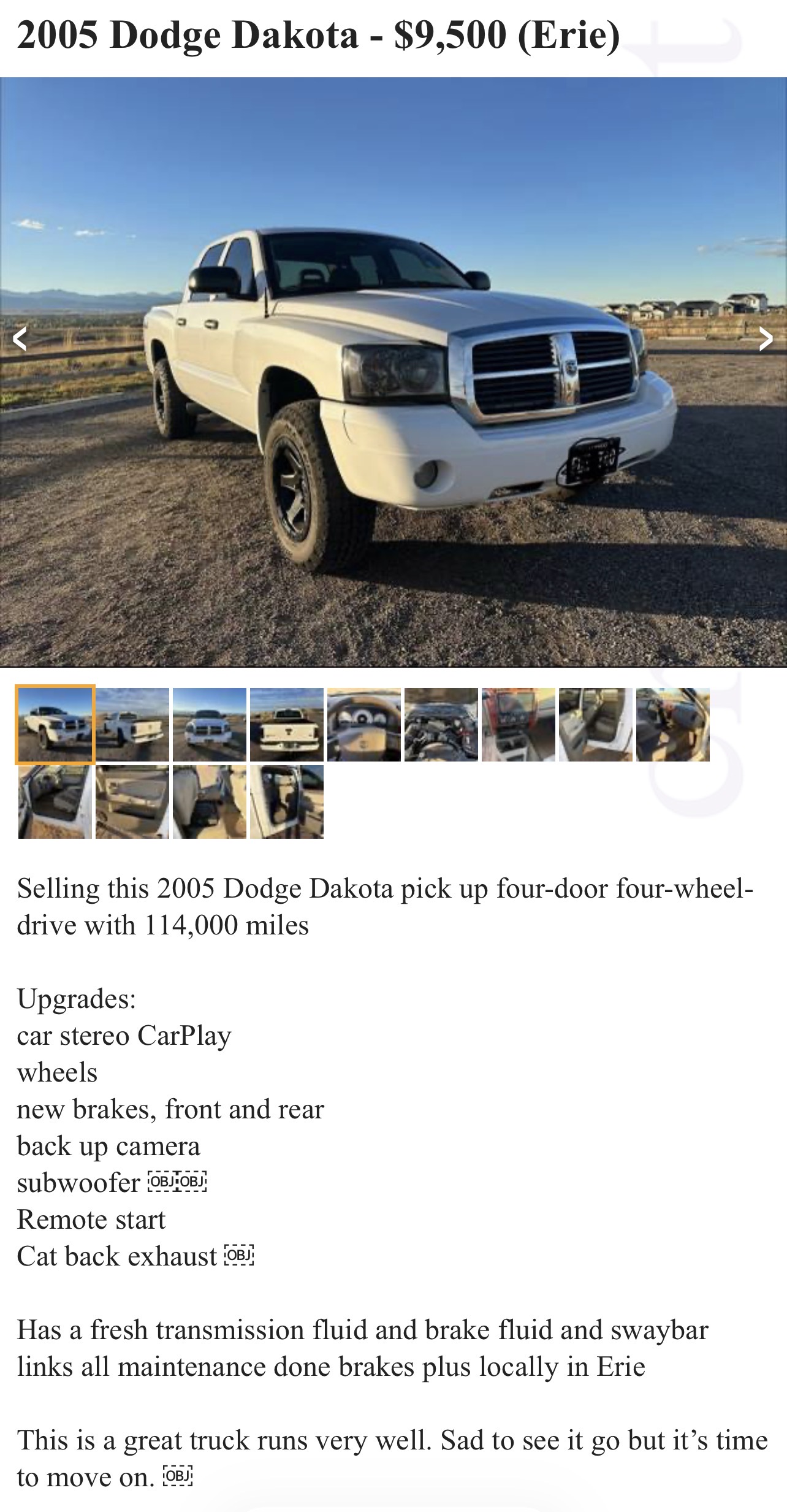Select the highlighted first thumbnail

55,724
